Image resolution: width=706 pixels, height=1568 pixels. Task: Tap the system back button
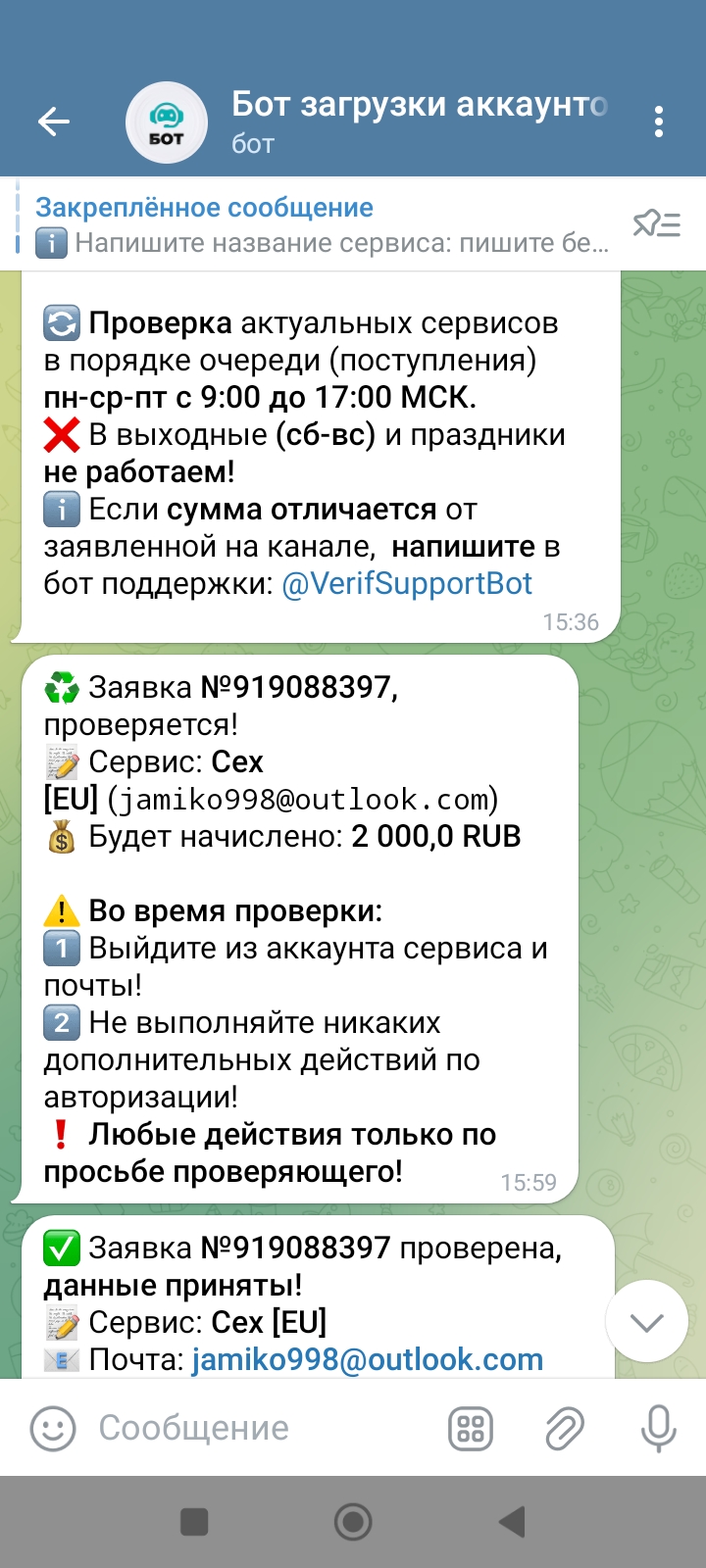pyautogui.click(x=512, y=1522)
